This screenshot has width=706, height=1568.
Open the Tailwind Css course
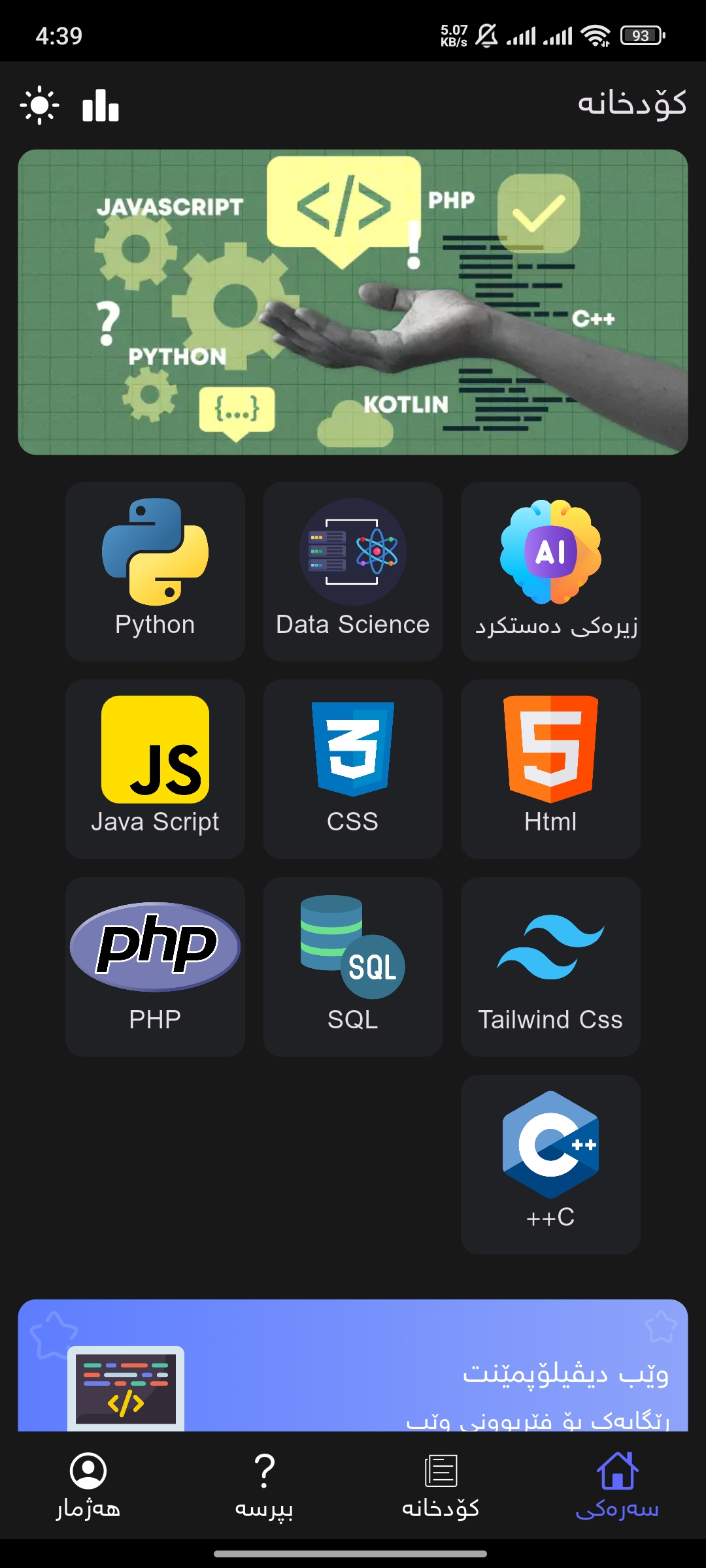click(x=550, y=966)
